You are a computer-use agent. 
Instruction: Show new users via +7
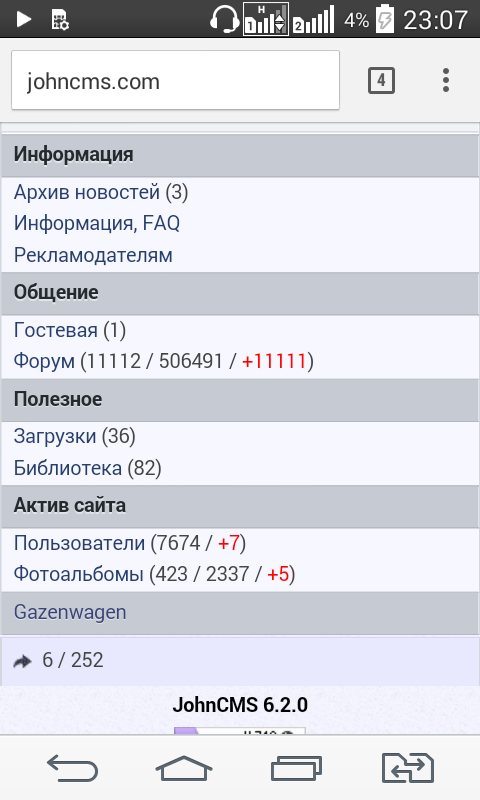click(229, 543)
